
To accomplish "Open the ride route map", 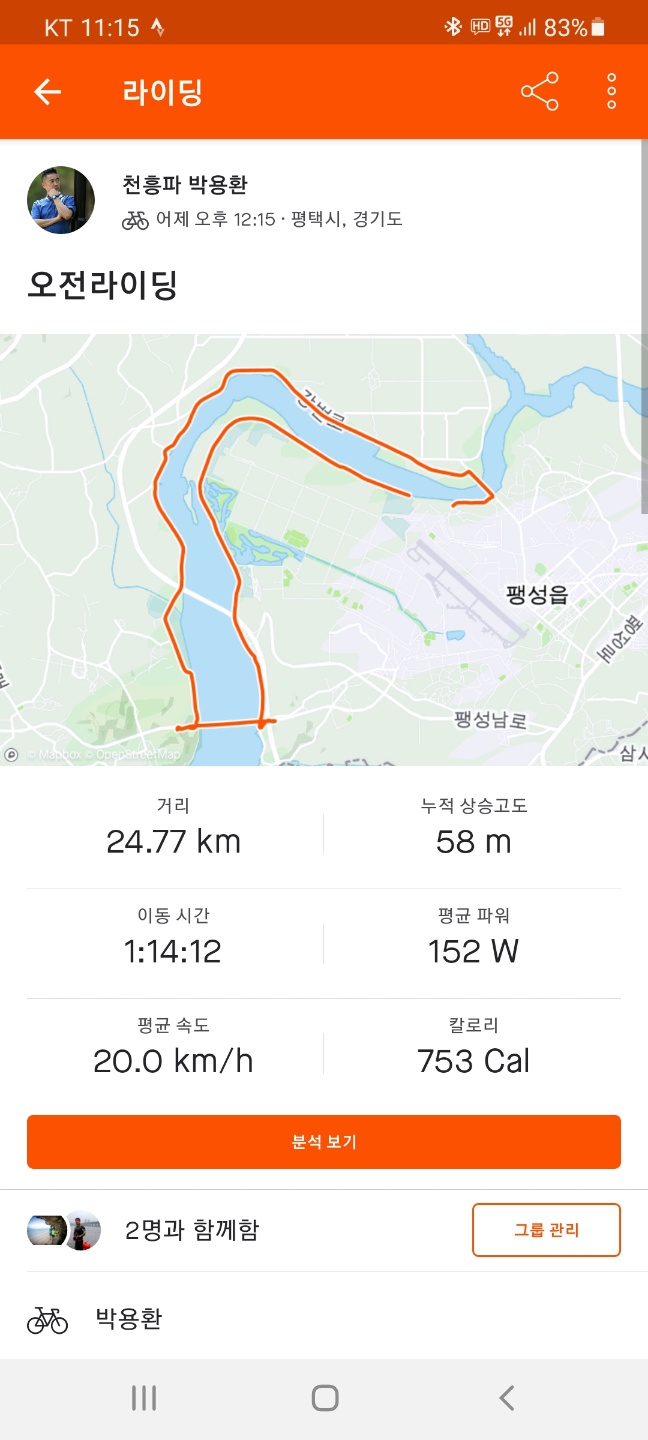I will (324, 550).
